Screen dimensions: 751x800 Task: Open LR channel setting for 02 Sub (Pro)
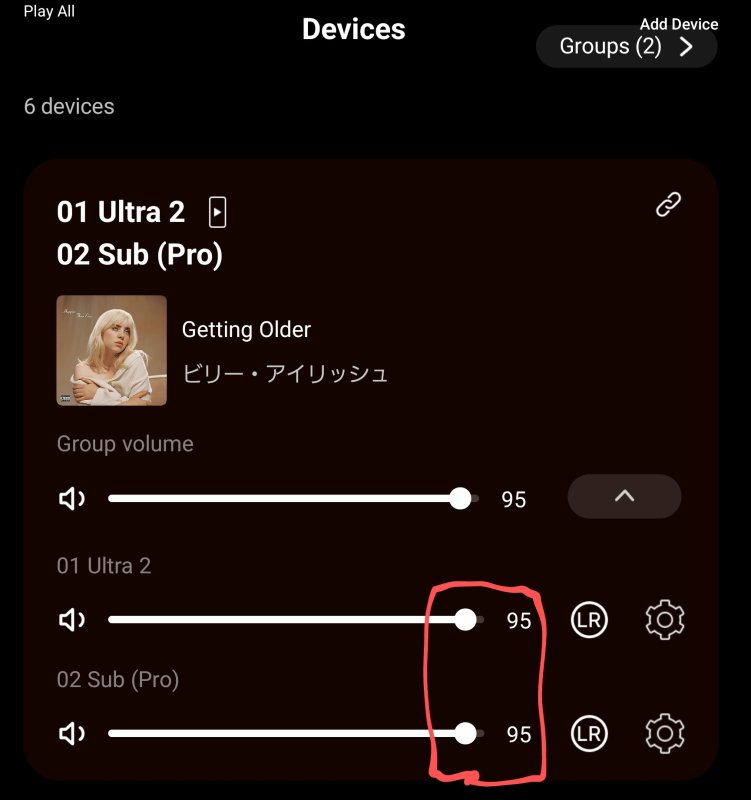[x=589, y=734]
